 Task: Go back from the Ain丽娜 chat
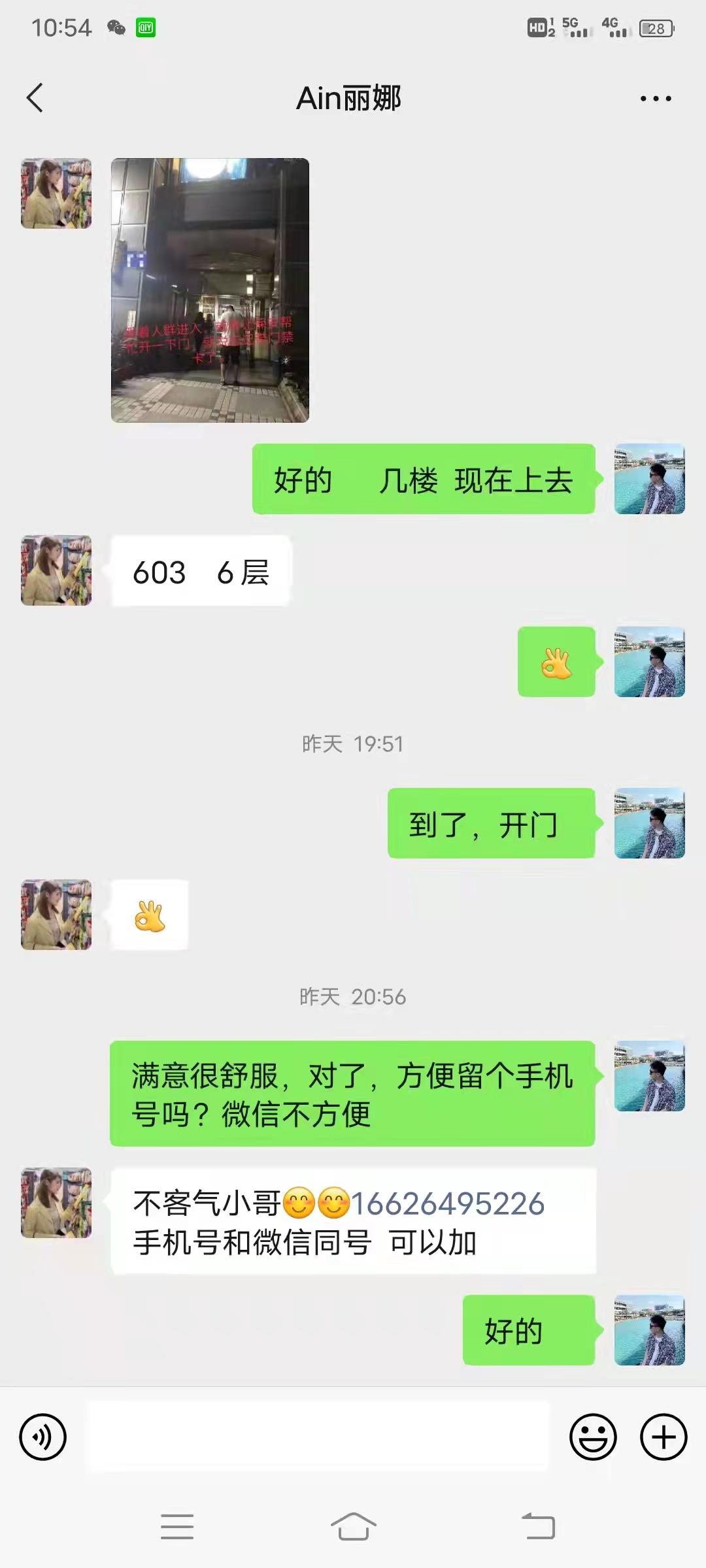35,98
